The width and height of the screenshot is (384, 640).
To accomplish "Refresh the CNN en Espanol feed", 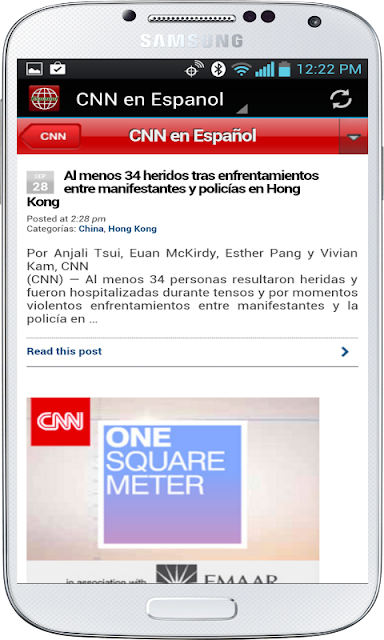I will 340,99.
